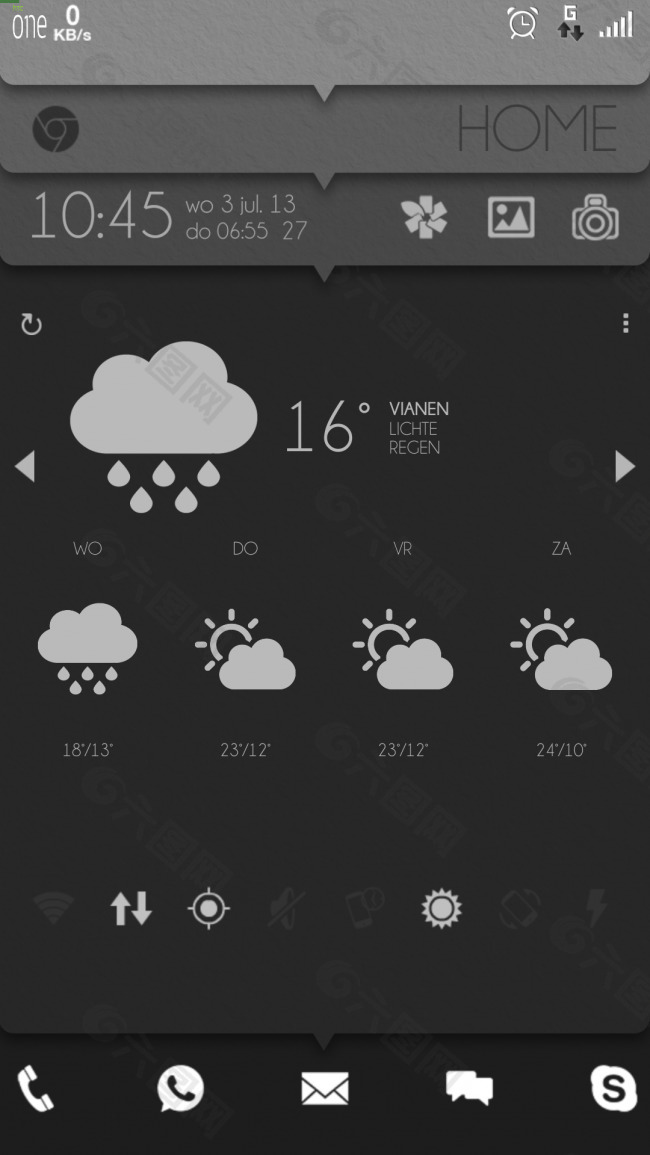Enable auto-rotate screen toggle
The image size is (650, 1155).
[x=520, y=908]
